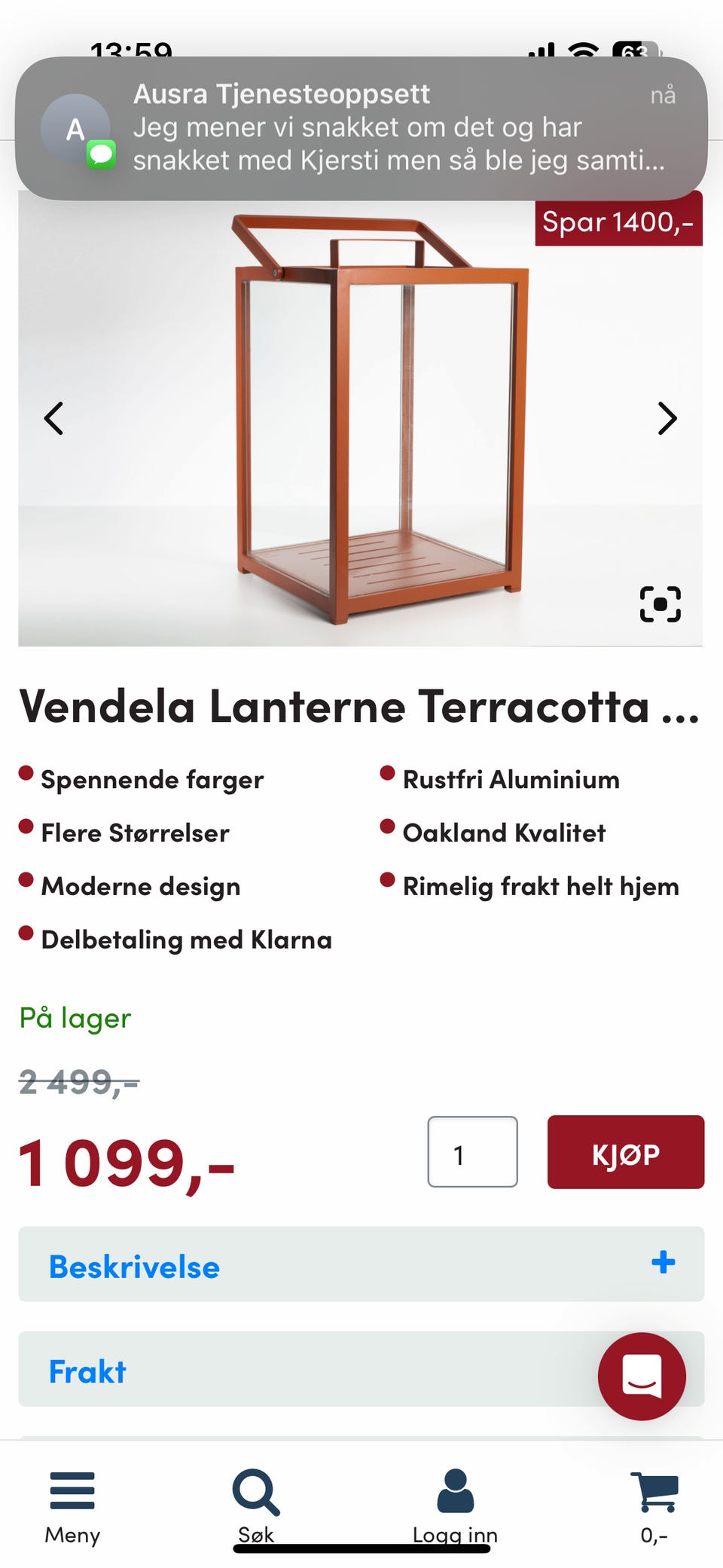Open the shopping cart icon
The image size is (723, 1568).
[655, 1490]
